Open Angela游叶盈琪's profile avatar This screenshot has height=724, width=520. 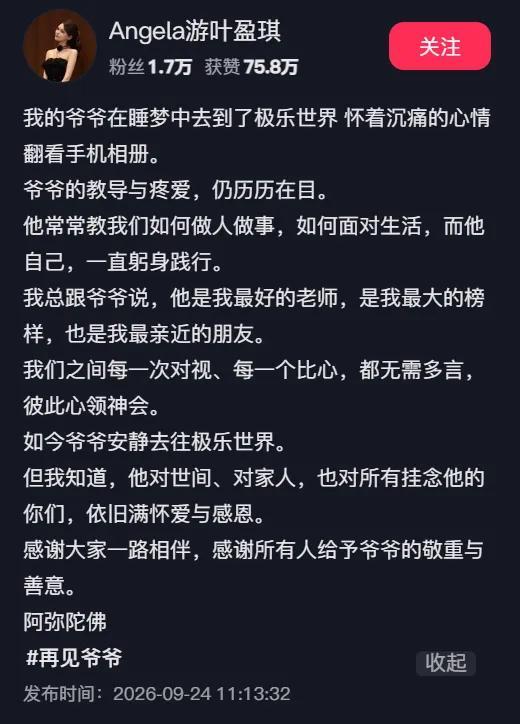tap(60, 46)
